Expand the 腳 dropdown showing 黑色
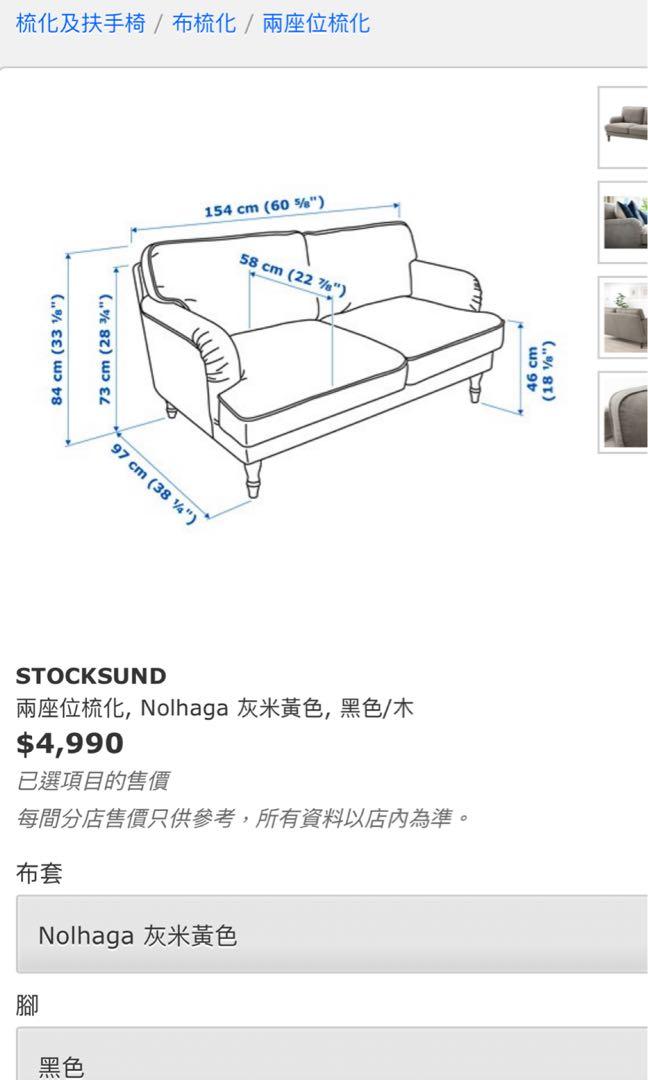Image resolution: width=648 pixels, height=1080 pixels. point(332,1054)
